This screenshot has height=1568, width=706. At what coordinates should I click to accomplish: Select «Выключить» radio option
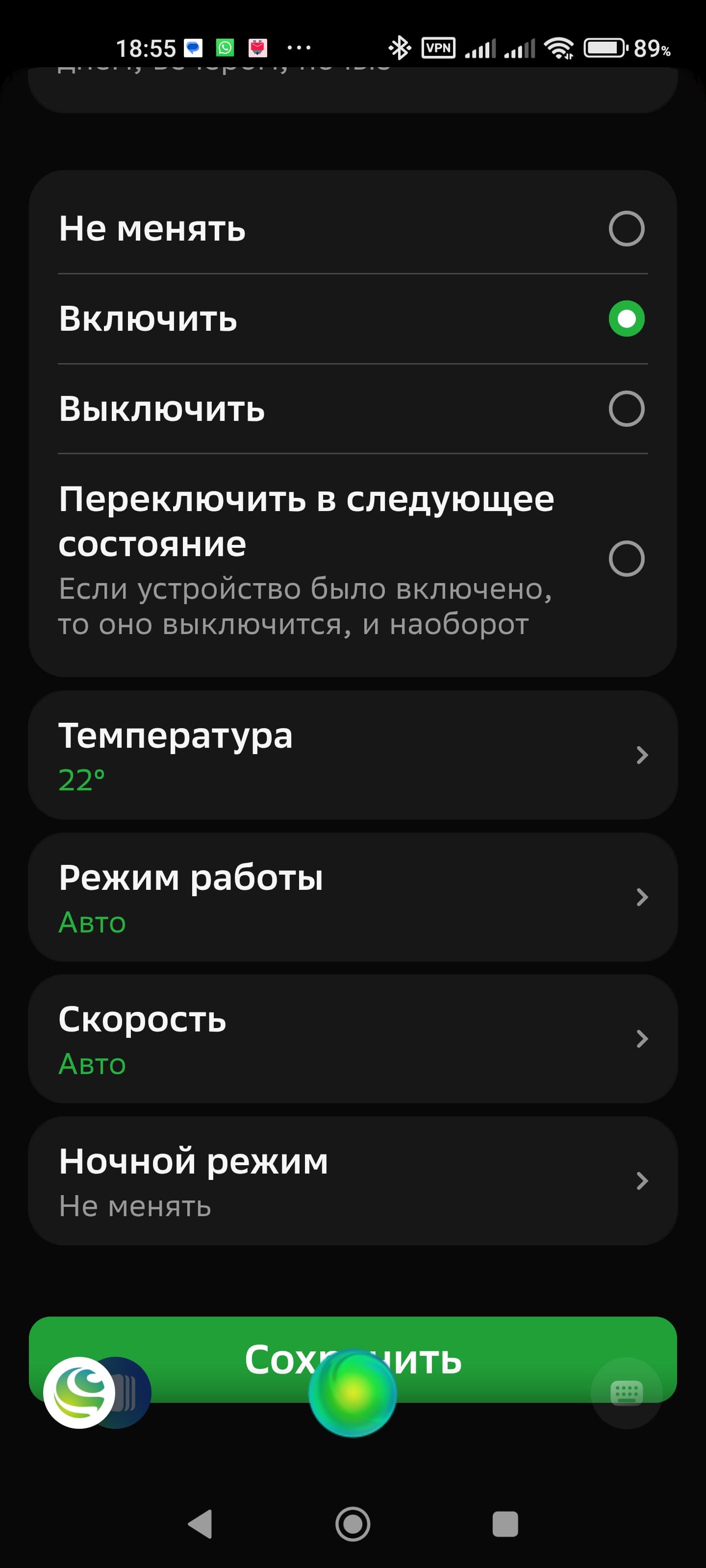click(x=626, y=409)
